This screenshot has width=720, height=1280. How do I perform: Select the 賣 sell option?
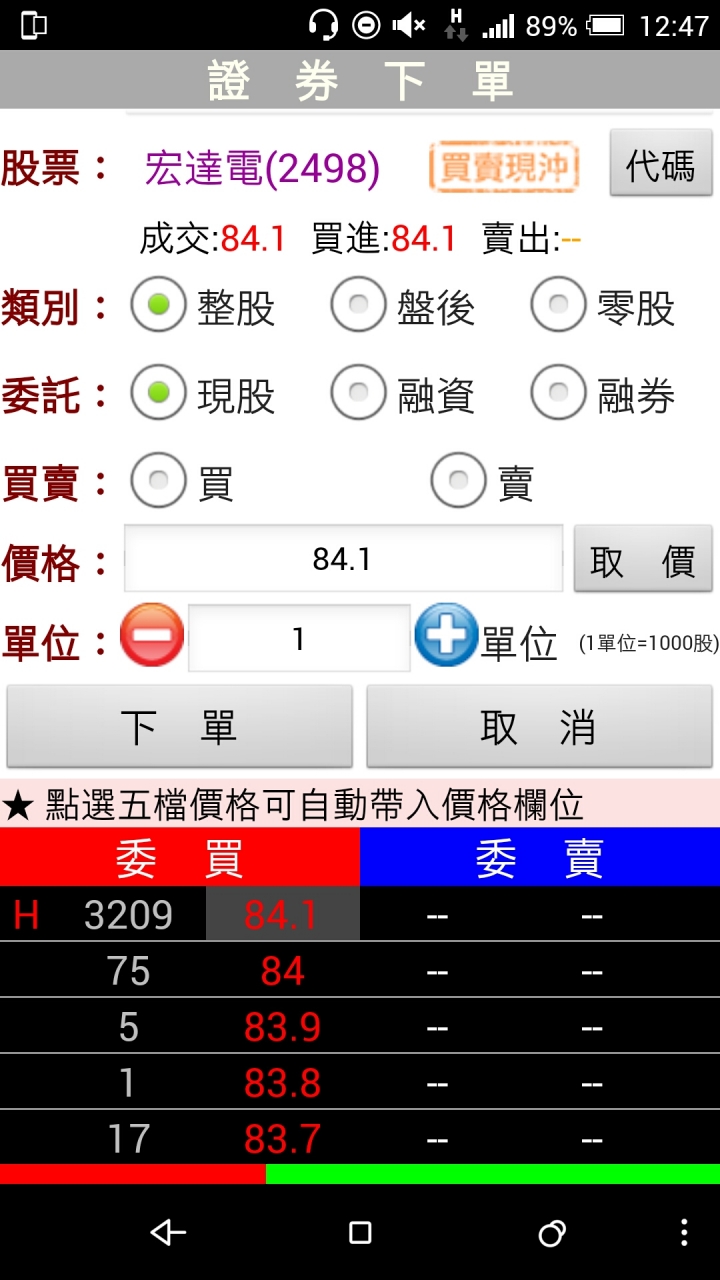pos(459,481)
